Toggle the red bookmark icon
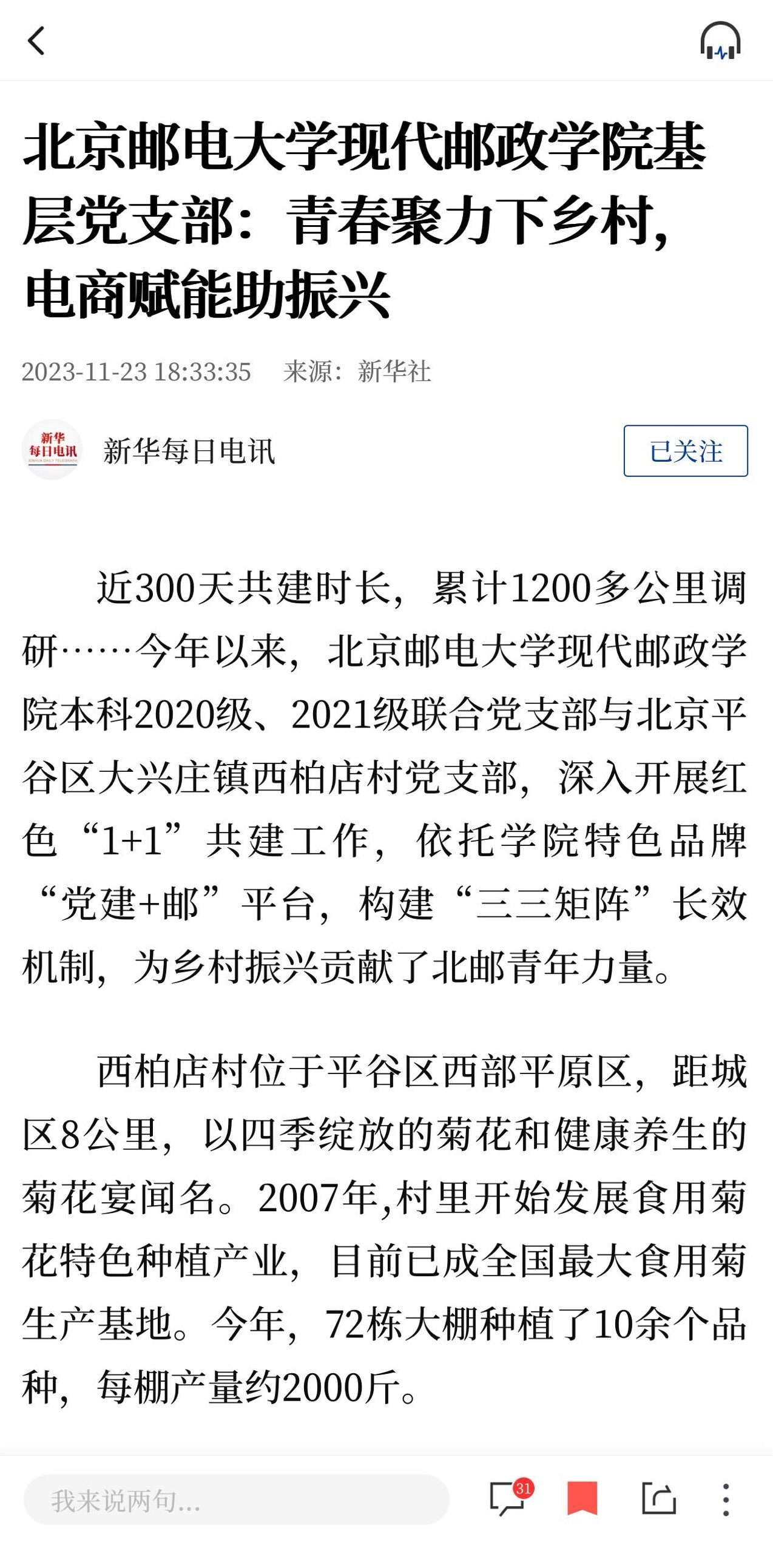Screen dimensions: 773x1568 point(582,1498)
